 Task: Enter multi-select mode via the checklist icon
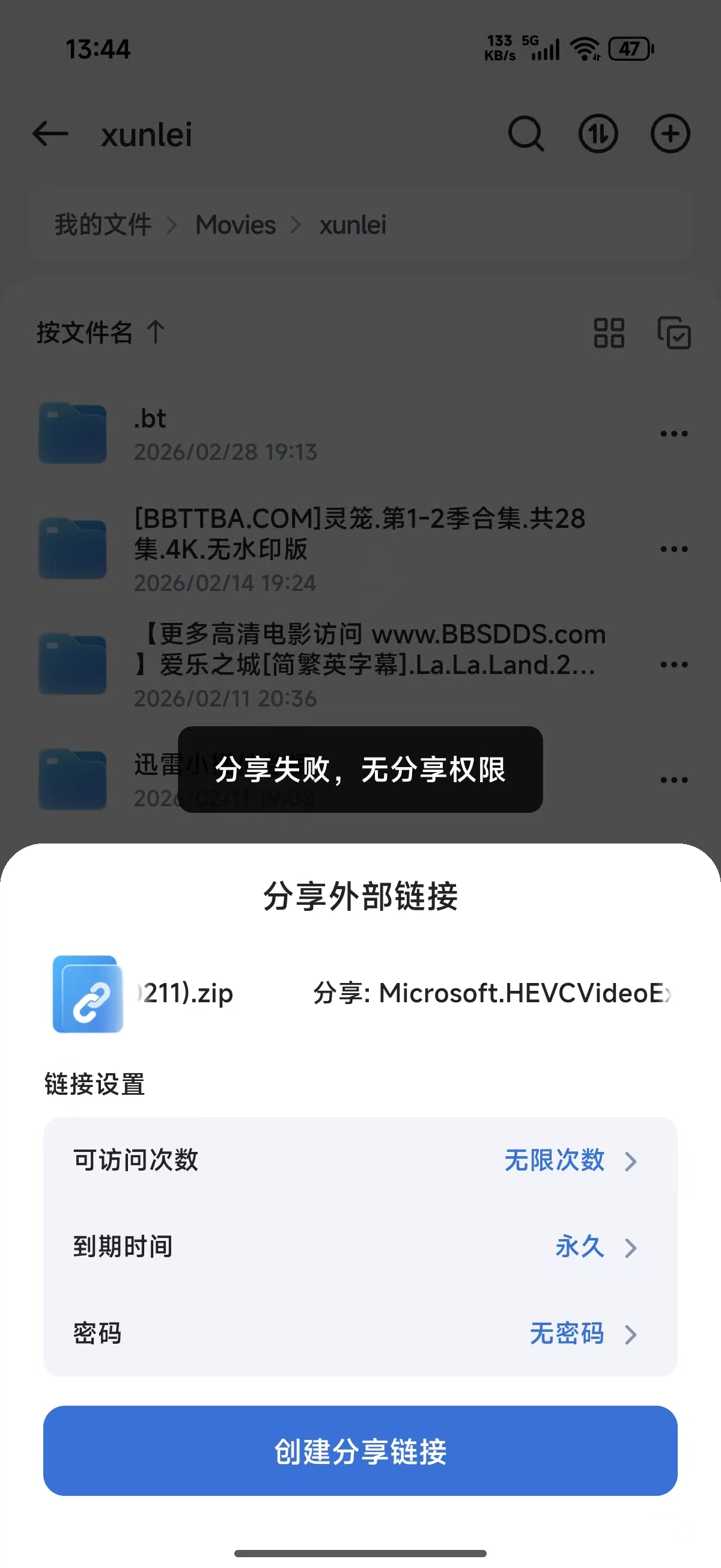675,334
